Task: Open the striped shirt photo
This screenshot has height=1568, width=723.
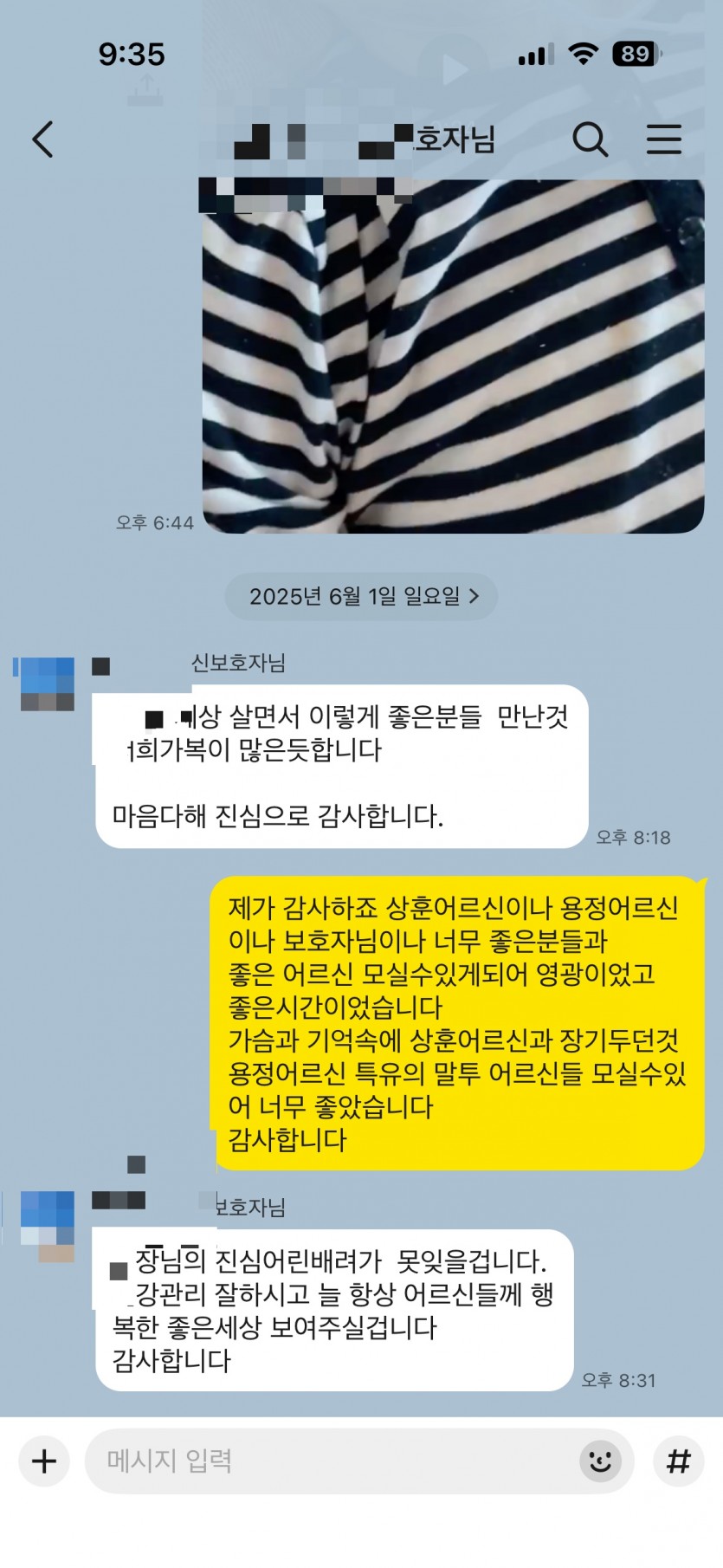Action: (453, 357)
